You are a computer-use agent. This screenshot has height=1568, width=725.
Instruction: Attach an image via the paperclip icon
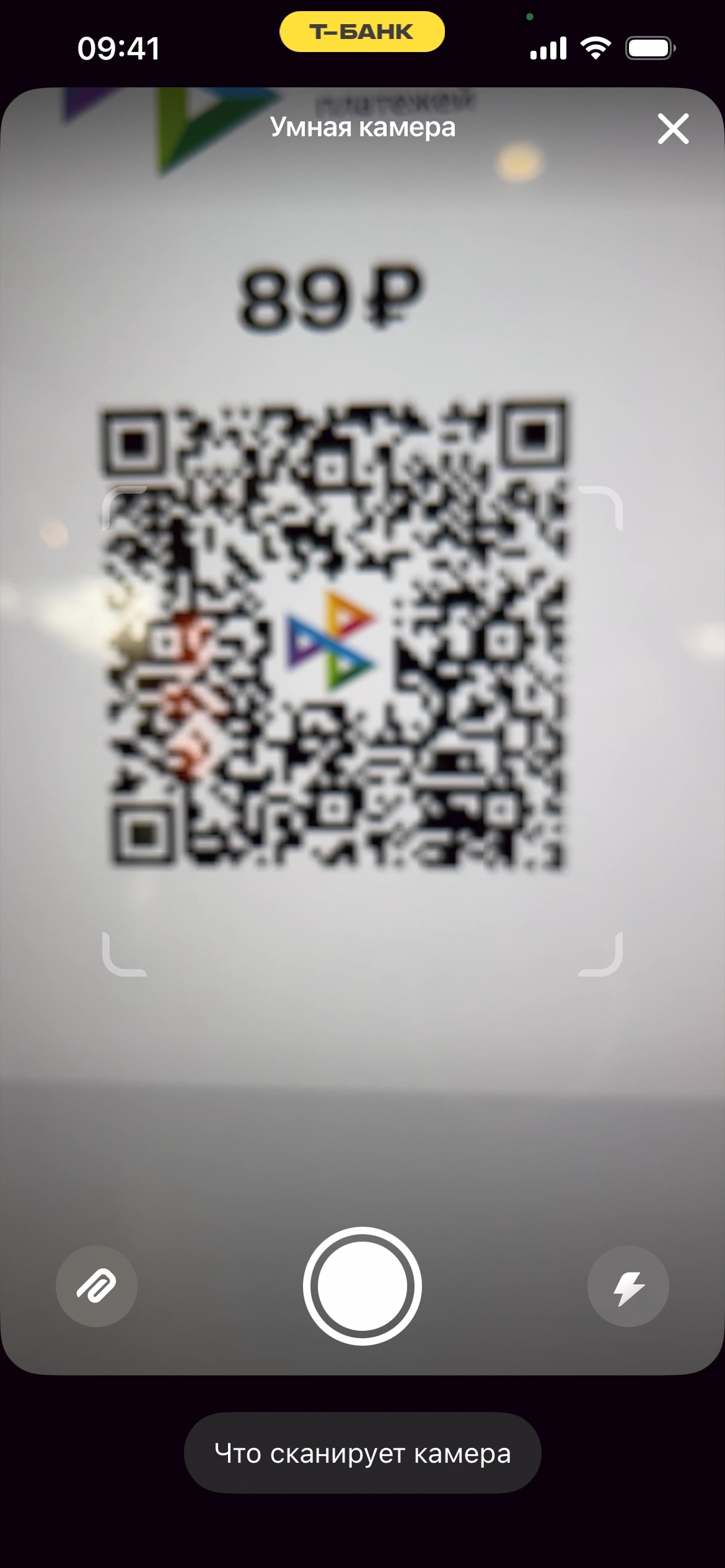point(97,1286)
